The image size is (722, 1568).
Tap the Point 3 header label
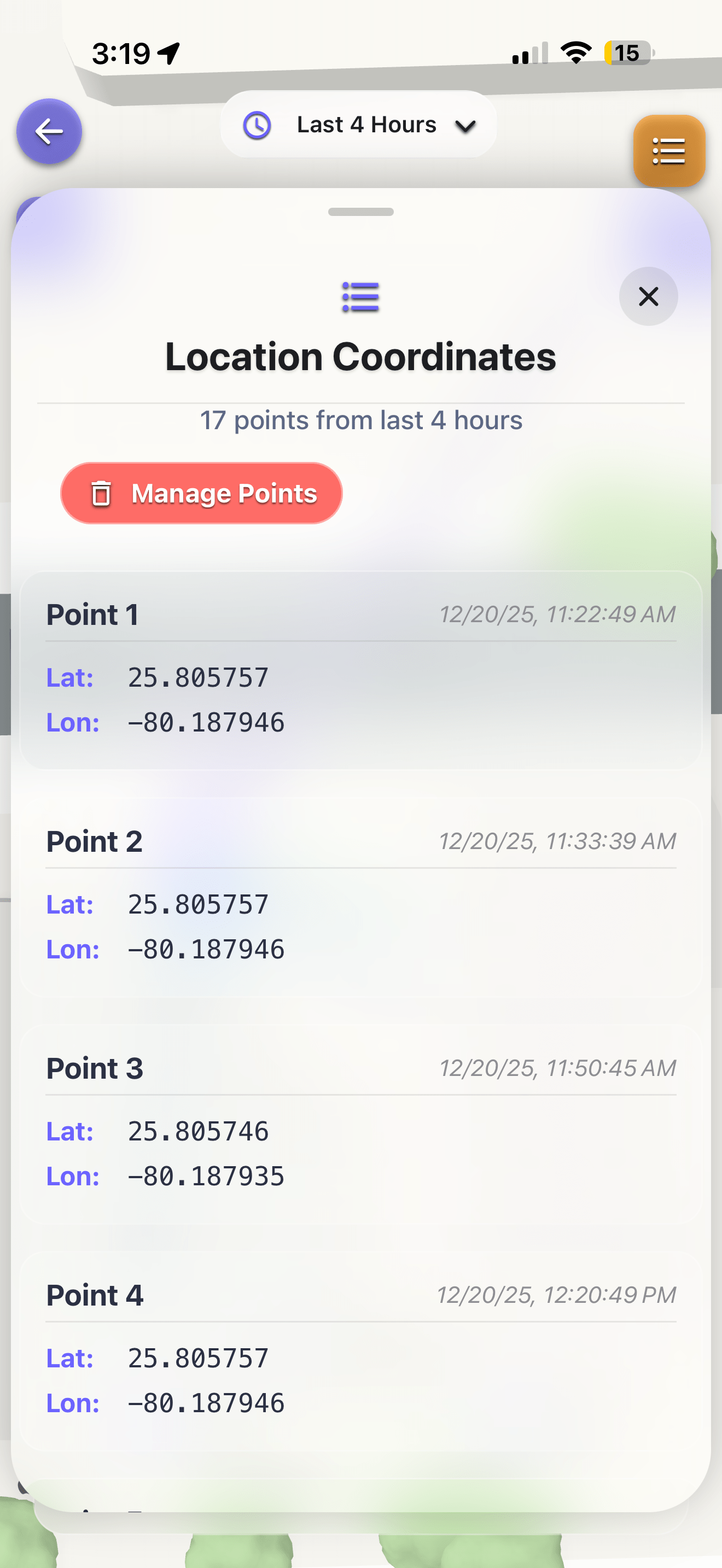coord(95,1068)
